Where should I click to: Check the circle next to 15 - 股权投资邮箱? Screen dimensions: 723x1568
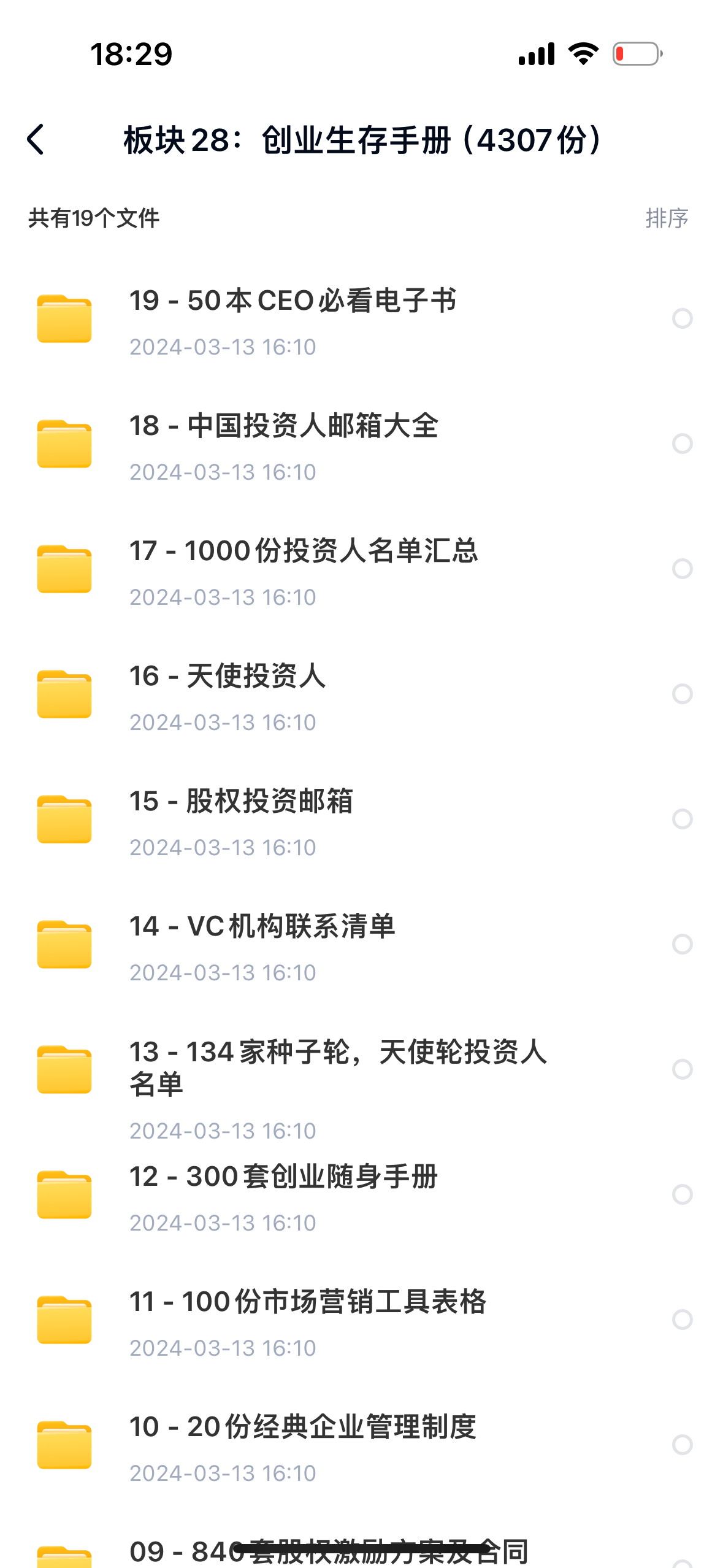point(682,819)
